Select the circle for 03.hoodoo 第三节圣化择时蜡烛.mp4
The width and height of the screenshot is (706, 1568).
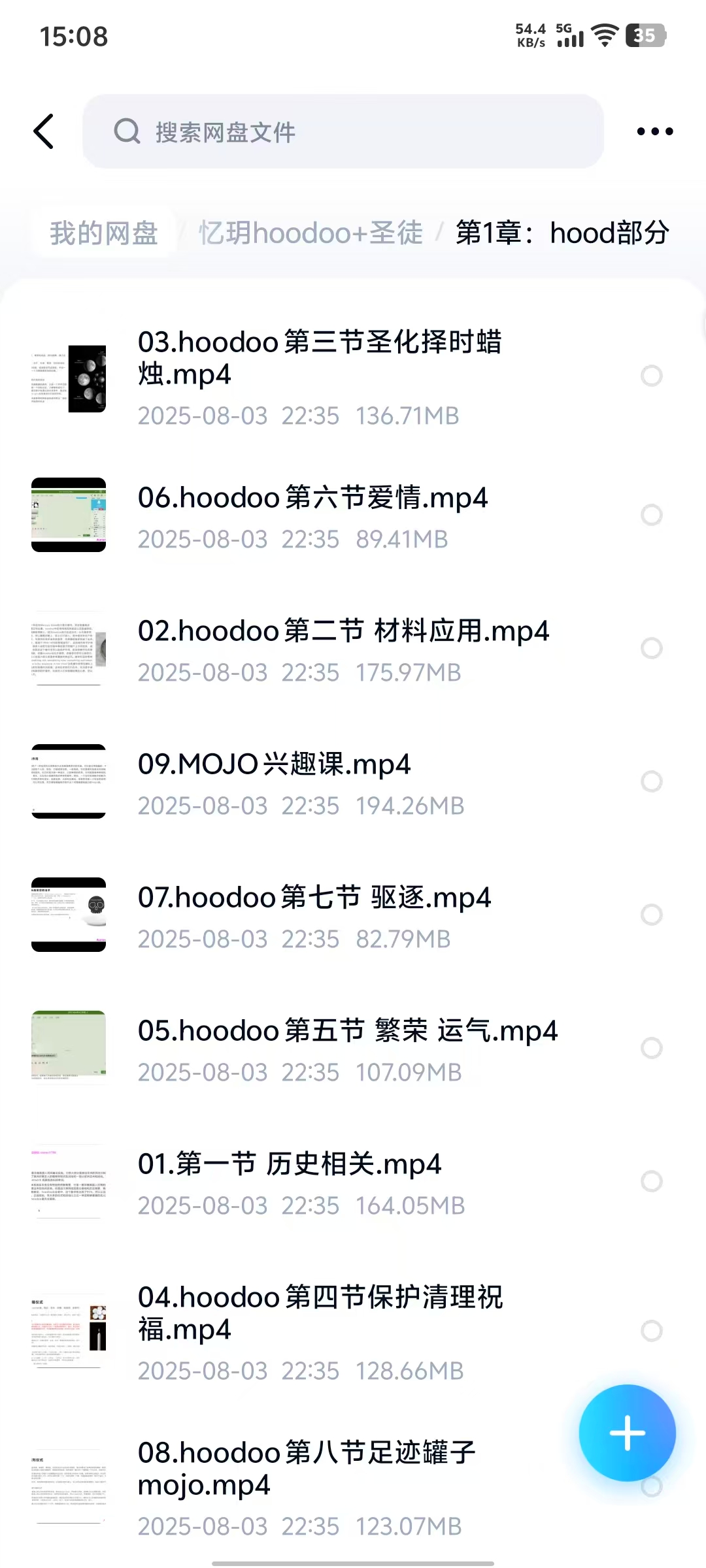click(x=651, y=376)
